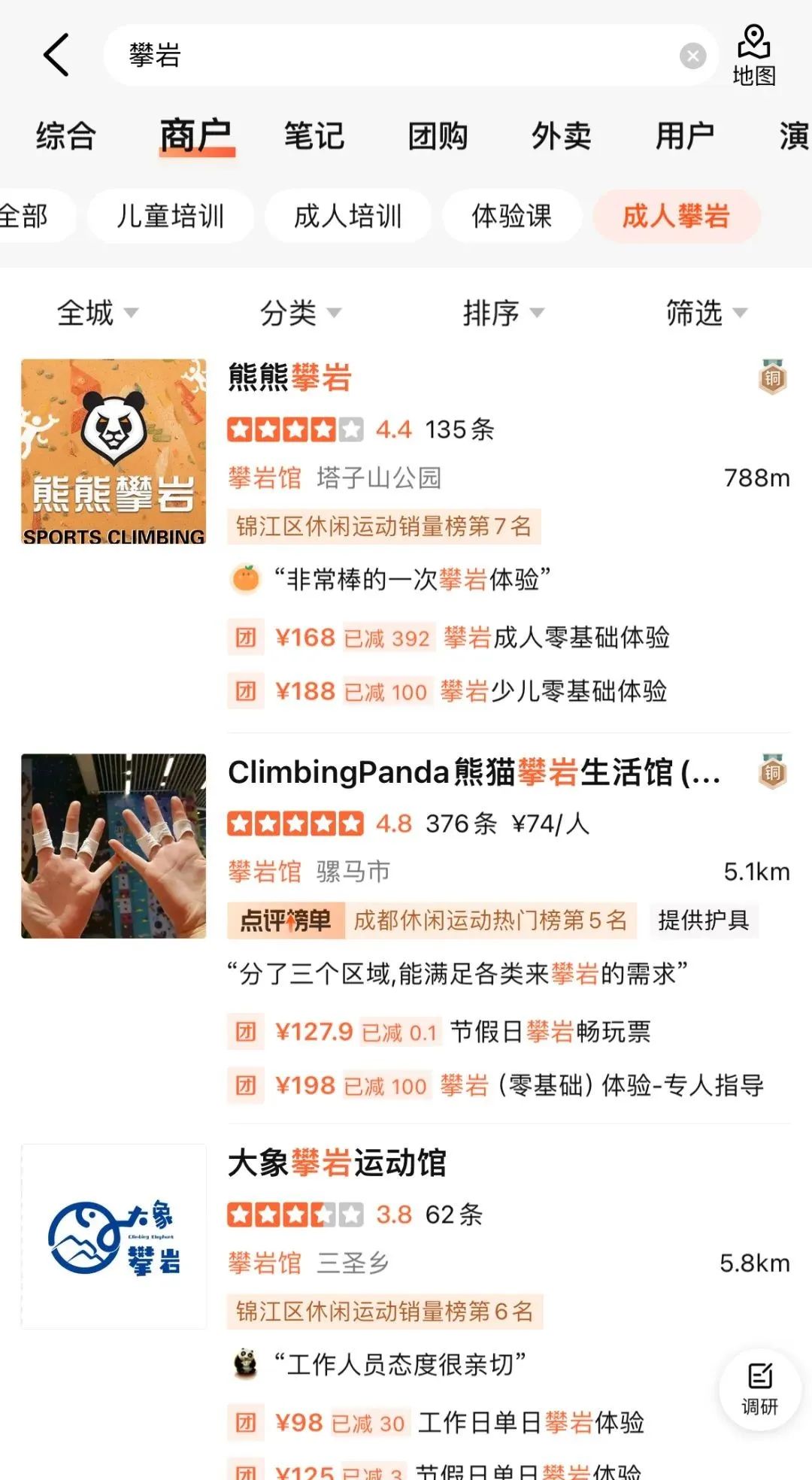Switch to the 笔记 tab

314,136
